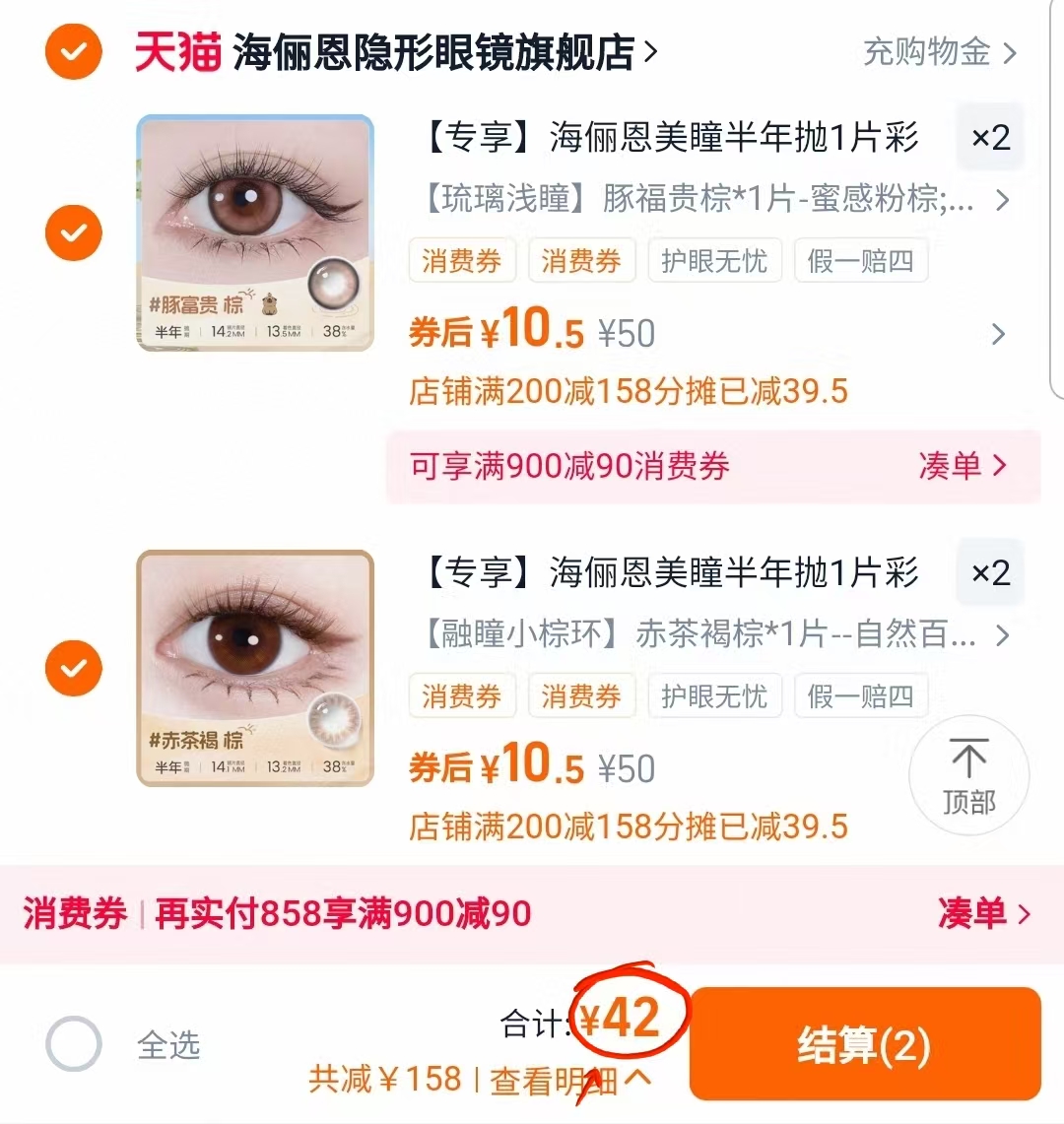Enable 全选 to select all items

pyautogui.click(x=73, y=1044)
